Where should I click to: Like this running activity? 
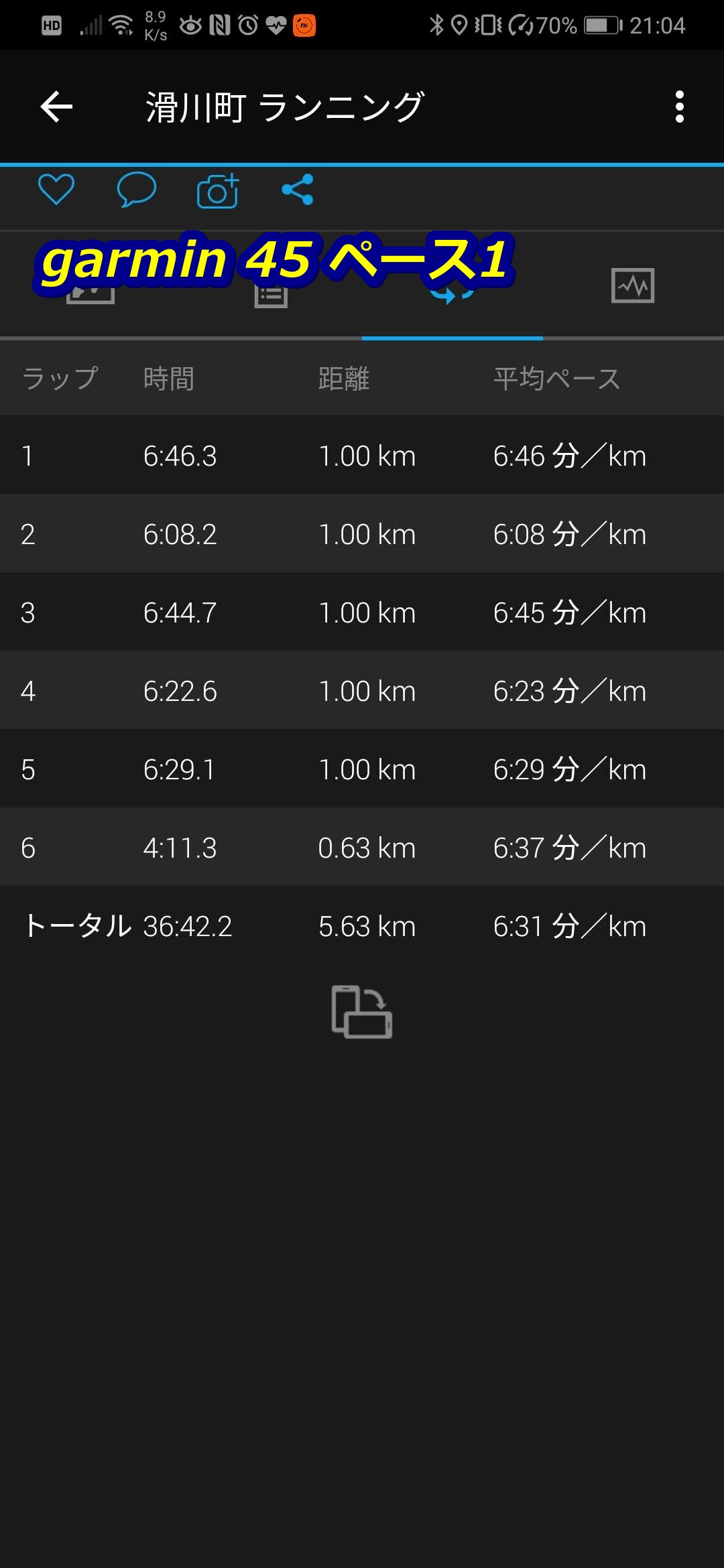pos(56,190)
